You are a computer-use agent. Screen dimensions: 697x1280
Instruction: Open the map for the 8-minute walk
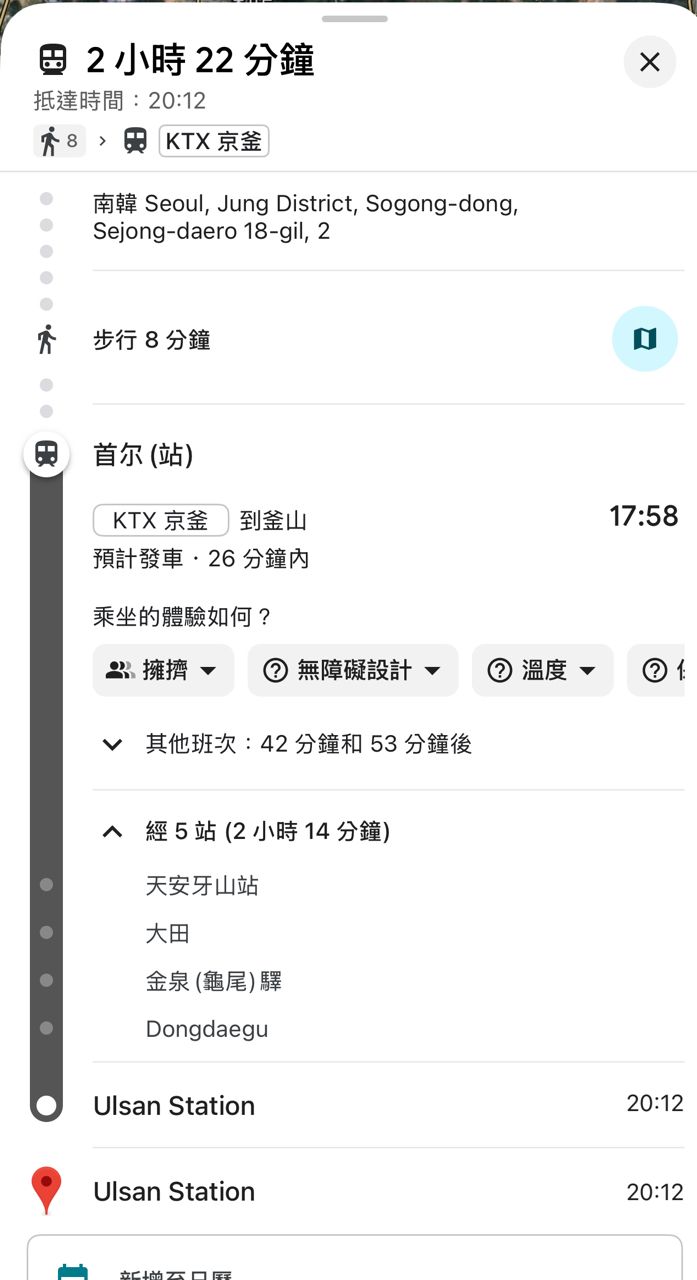tap(644, 339)
